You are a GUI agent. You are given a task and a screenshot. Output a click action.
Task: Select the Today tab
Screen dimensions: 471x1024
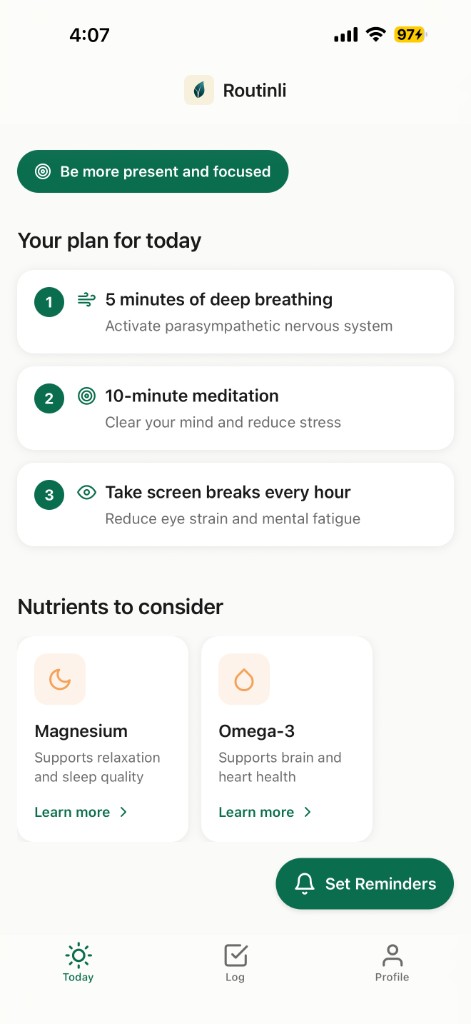pyautogui.click(x=78, y=963)
